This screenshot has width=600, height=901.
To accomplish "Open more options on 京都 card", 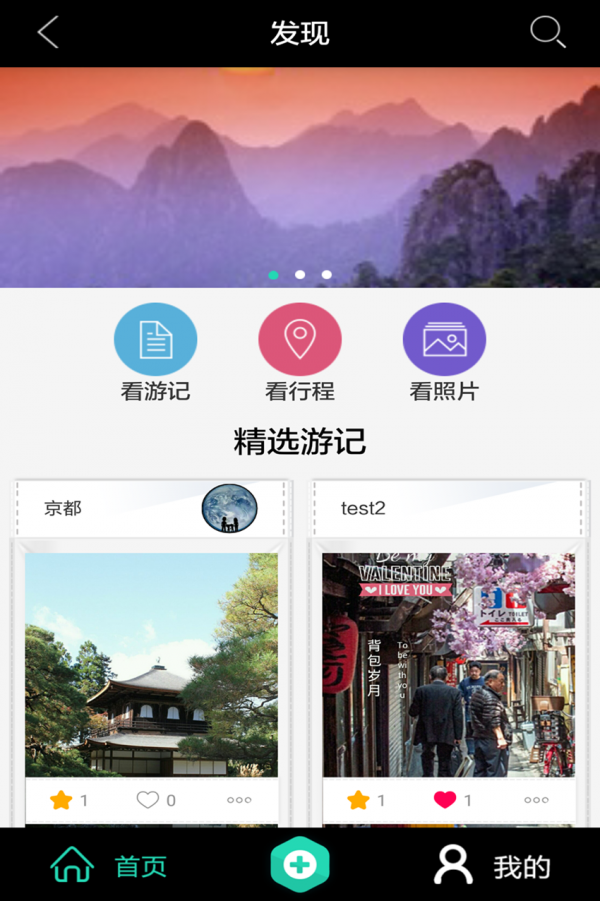I will coord(239,800).
